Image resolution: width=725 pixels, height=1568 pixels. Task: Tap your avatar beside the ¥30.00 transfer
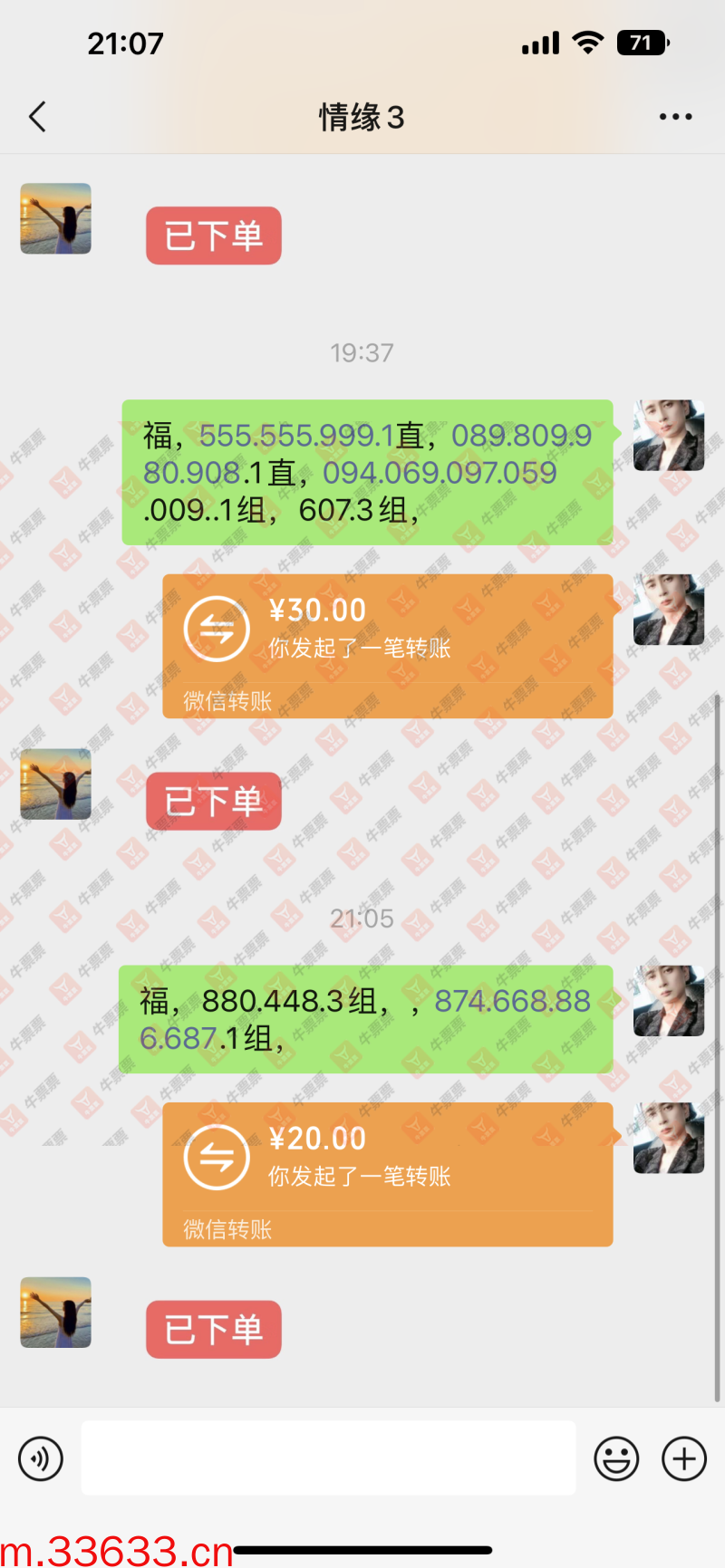(669, 610)
